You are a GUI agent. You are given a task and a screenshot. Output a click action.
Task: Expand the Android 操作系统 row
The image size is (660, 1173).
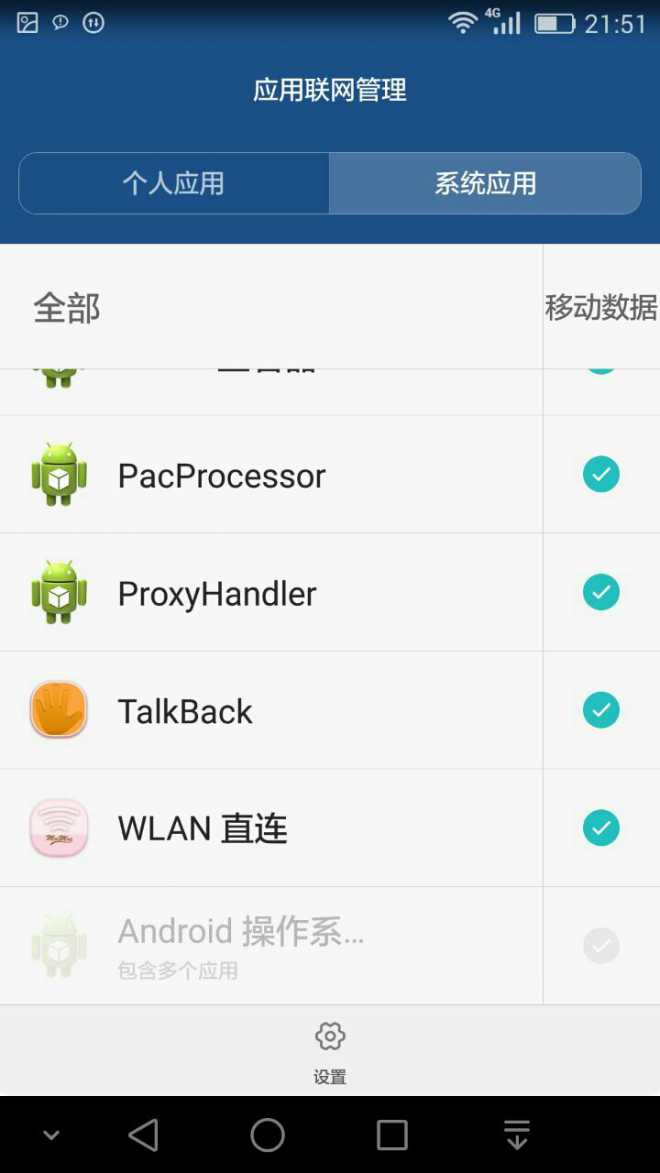[240, 944]
